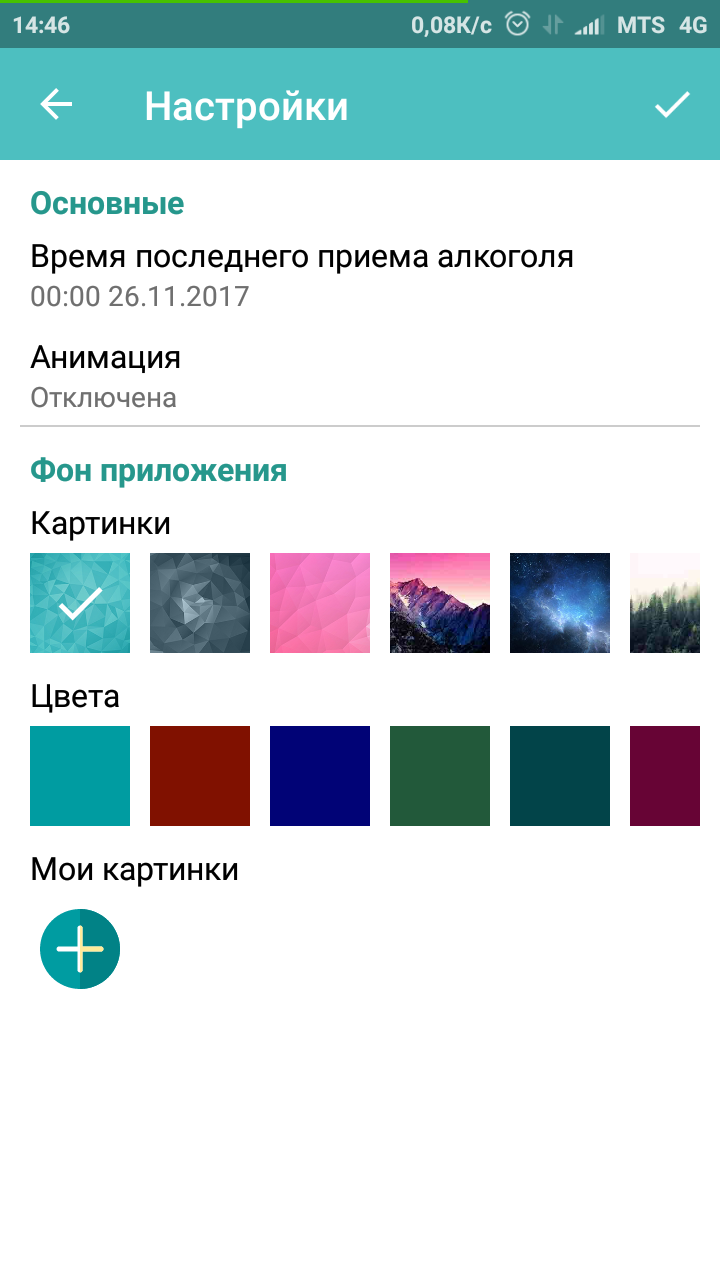
Task: Select the navy blue color swatch
Action: coord(320,776)
